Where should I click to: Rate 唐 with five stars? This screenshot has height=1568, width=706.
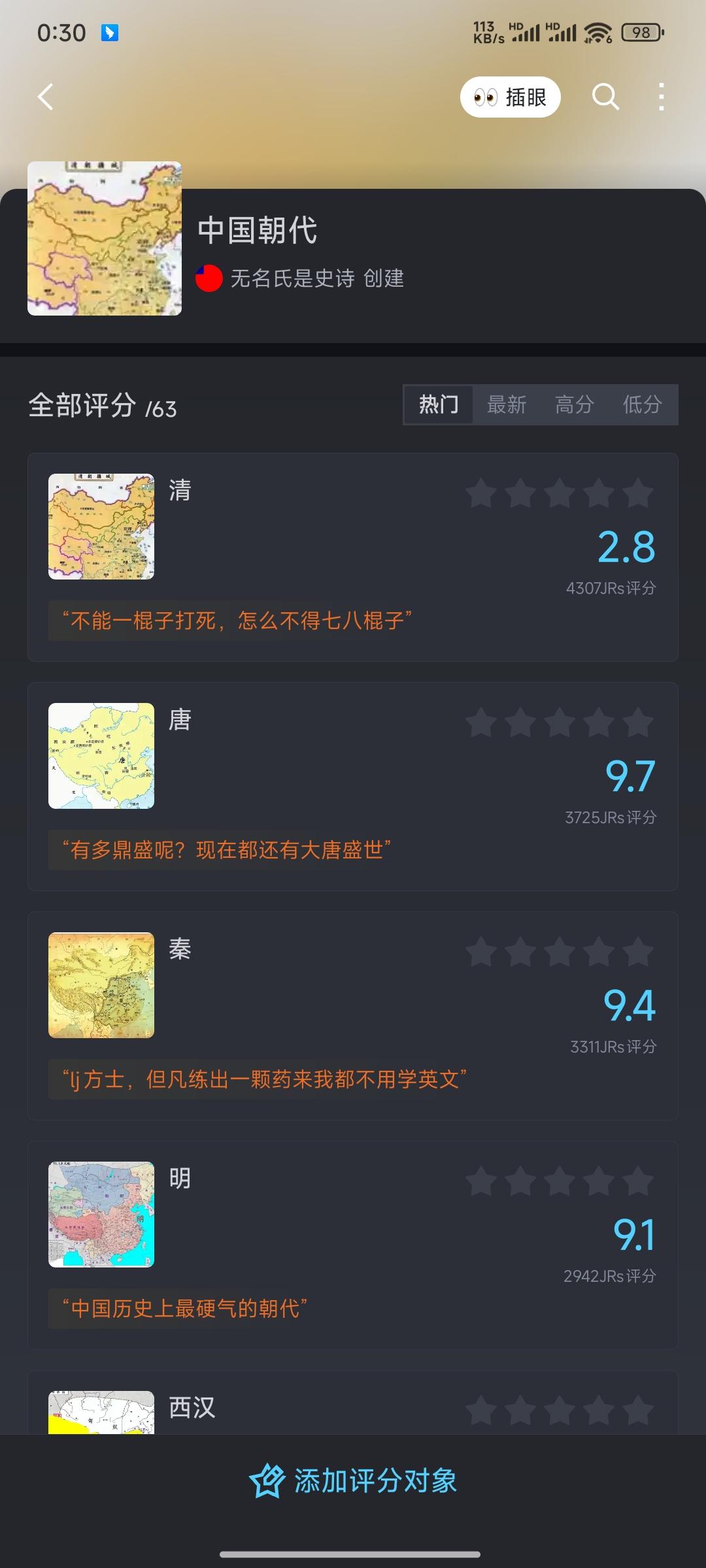tap(637, 723)
